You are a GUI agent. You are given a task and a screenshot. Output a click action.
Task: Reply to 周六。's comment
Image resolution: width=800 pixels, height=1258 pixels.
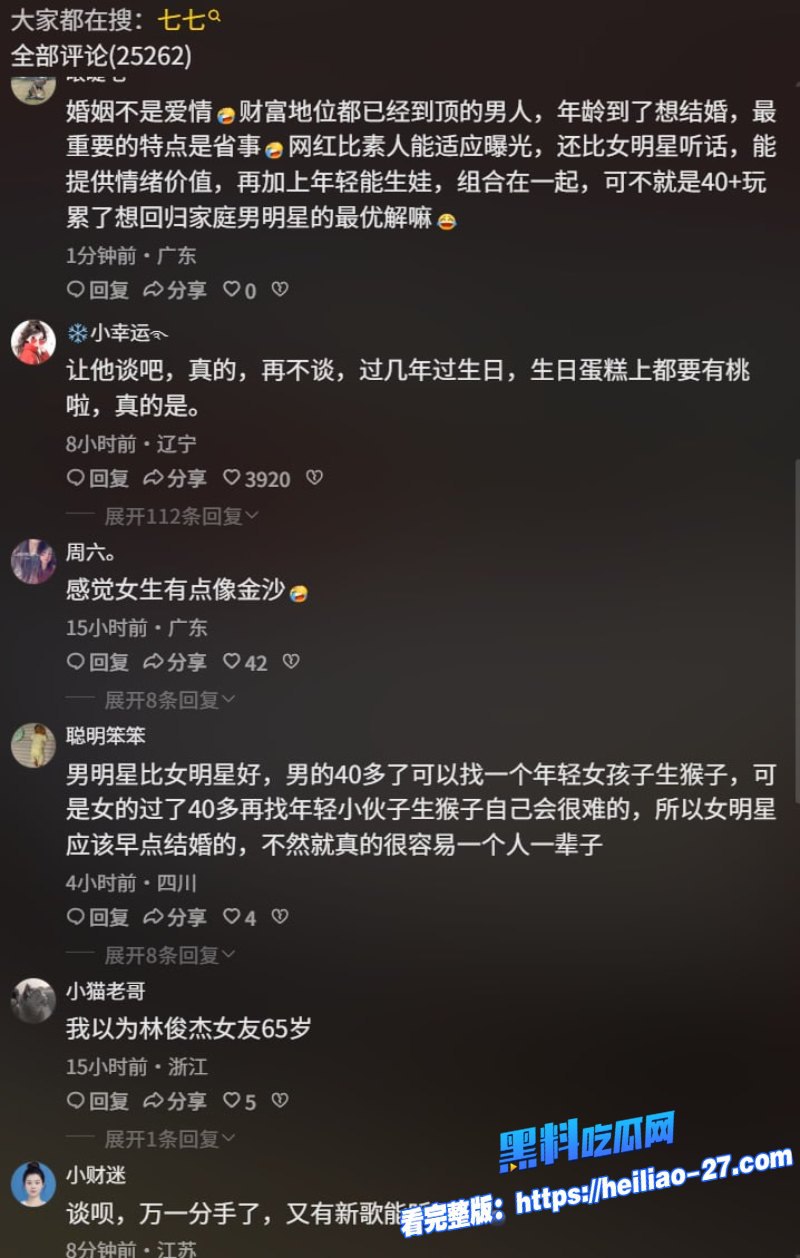pyautogui.click(x=98, y=662)
